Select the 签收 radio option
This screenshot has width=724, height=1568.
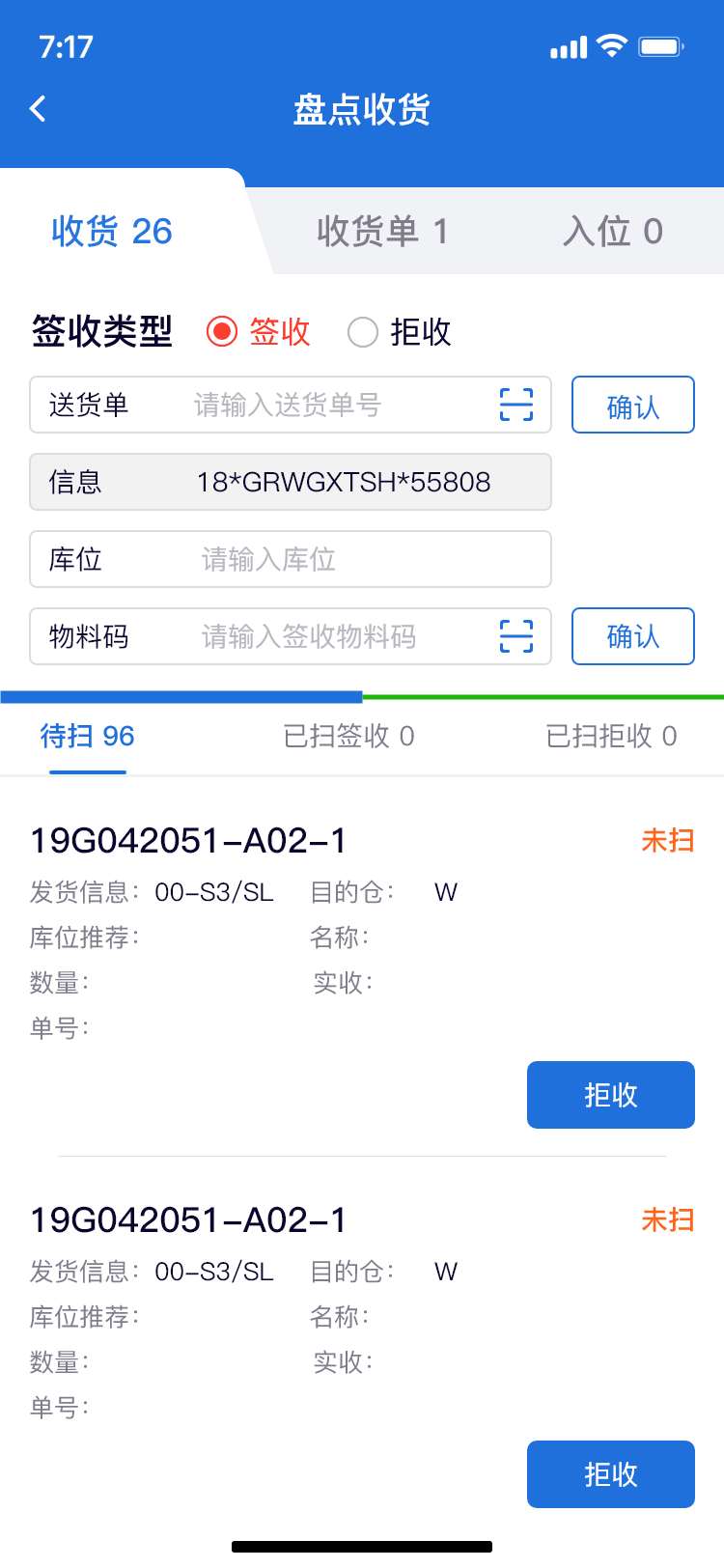coord(223,332)
